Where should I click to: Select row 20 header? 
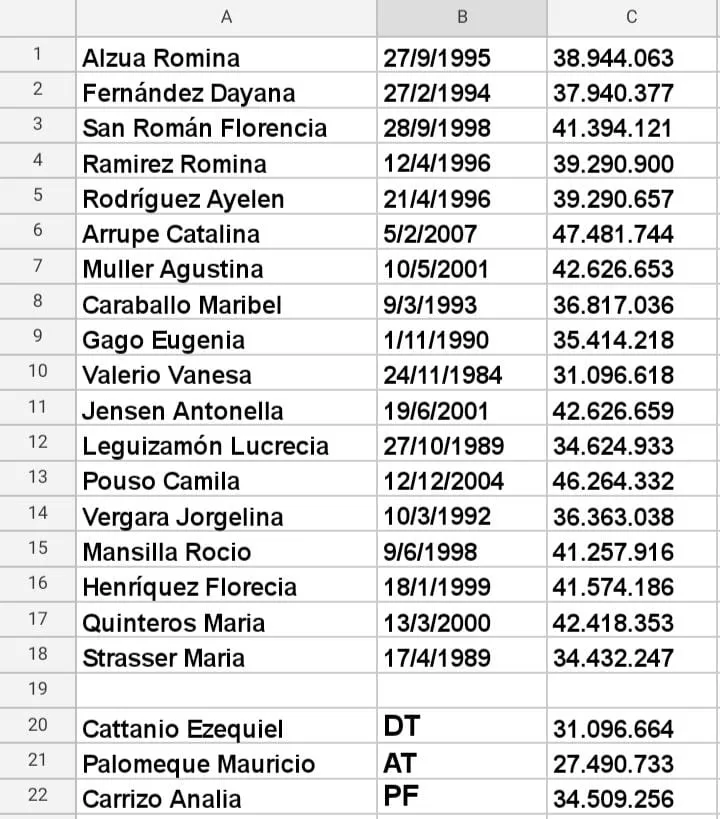(x=38, y=726)
